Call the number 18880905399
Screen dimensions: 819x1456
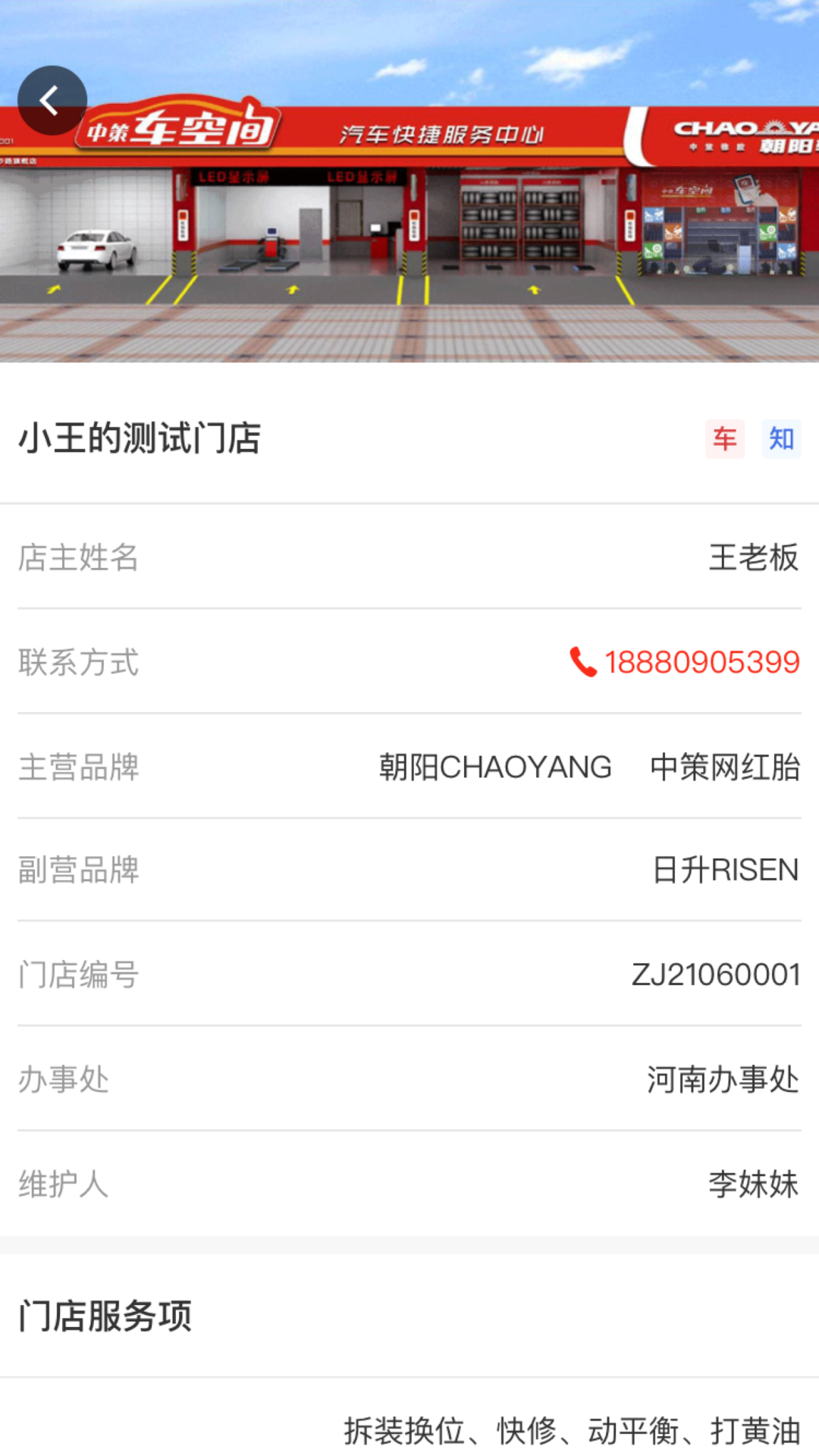(699, 661)
